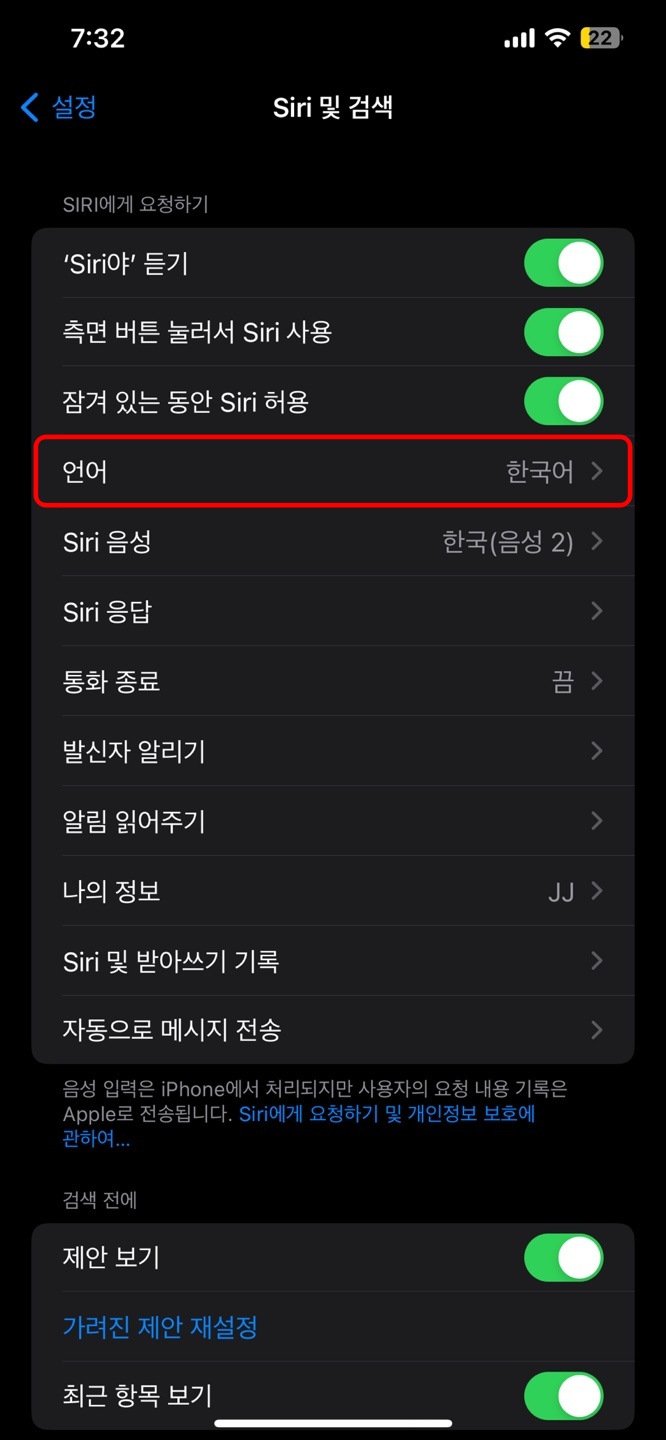Turn off 잠겨 있는 동안 Siri 허용
Image resolution: width=666 pixels, height=1440 pixels.
pos(564,402)
